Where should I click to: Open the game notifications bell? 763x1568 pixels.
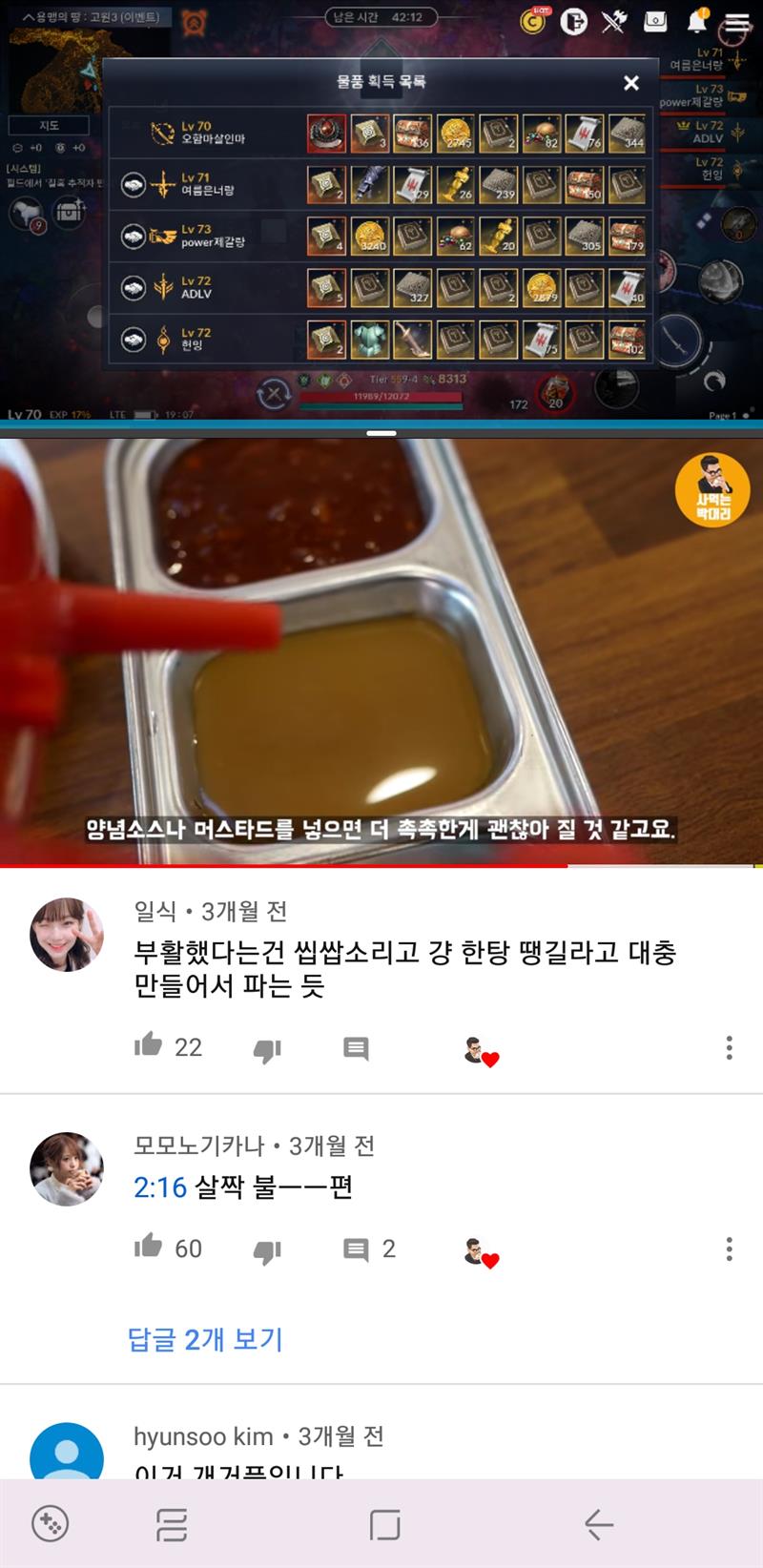tap(697, 22)
